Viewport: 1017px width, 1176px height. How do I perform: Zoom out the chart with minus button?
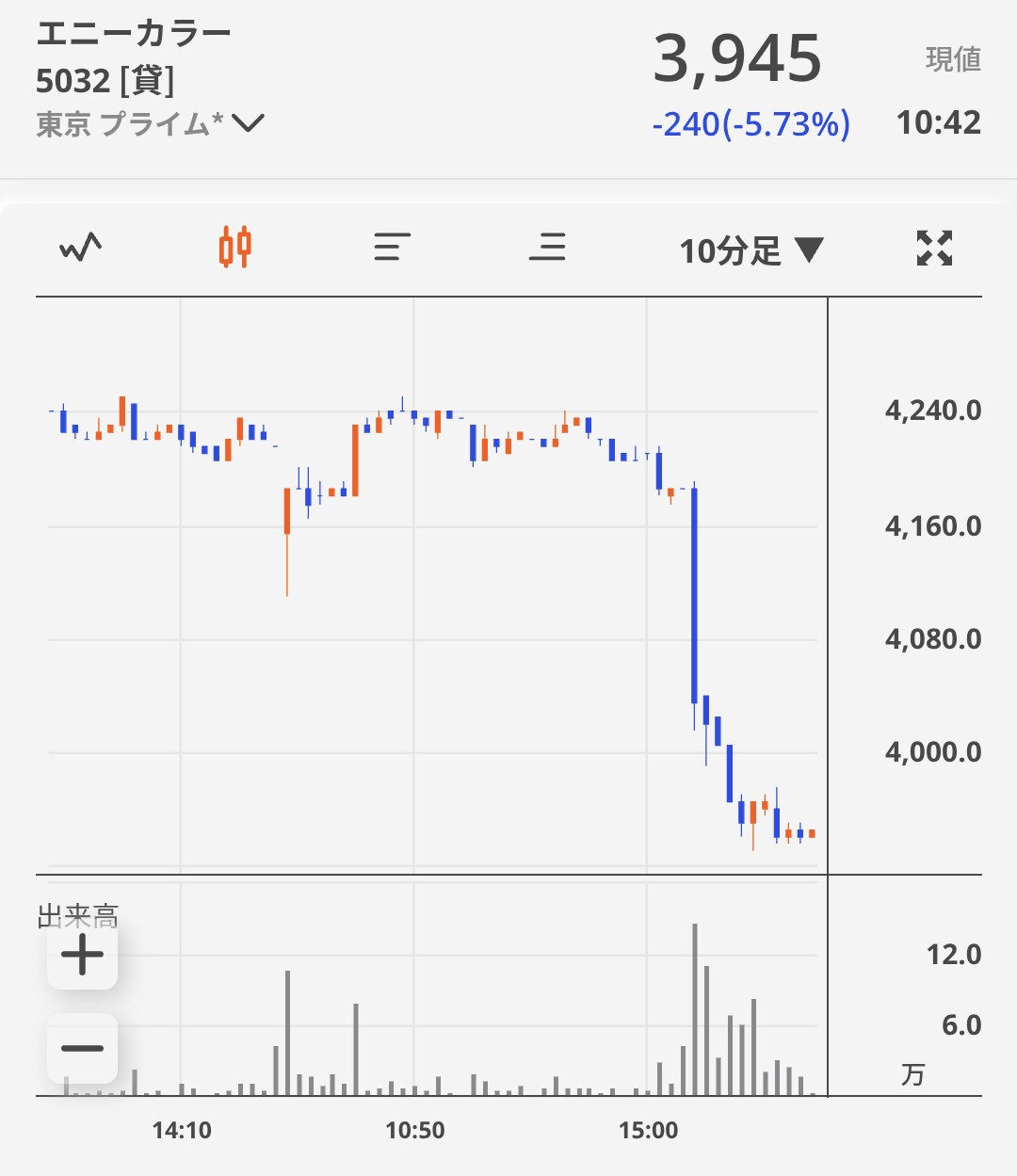tap(83, 1048)
